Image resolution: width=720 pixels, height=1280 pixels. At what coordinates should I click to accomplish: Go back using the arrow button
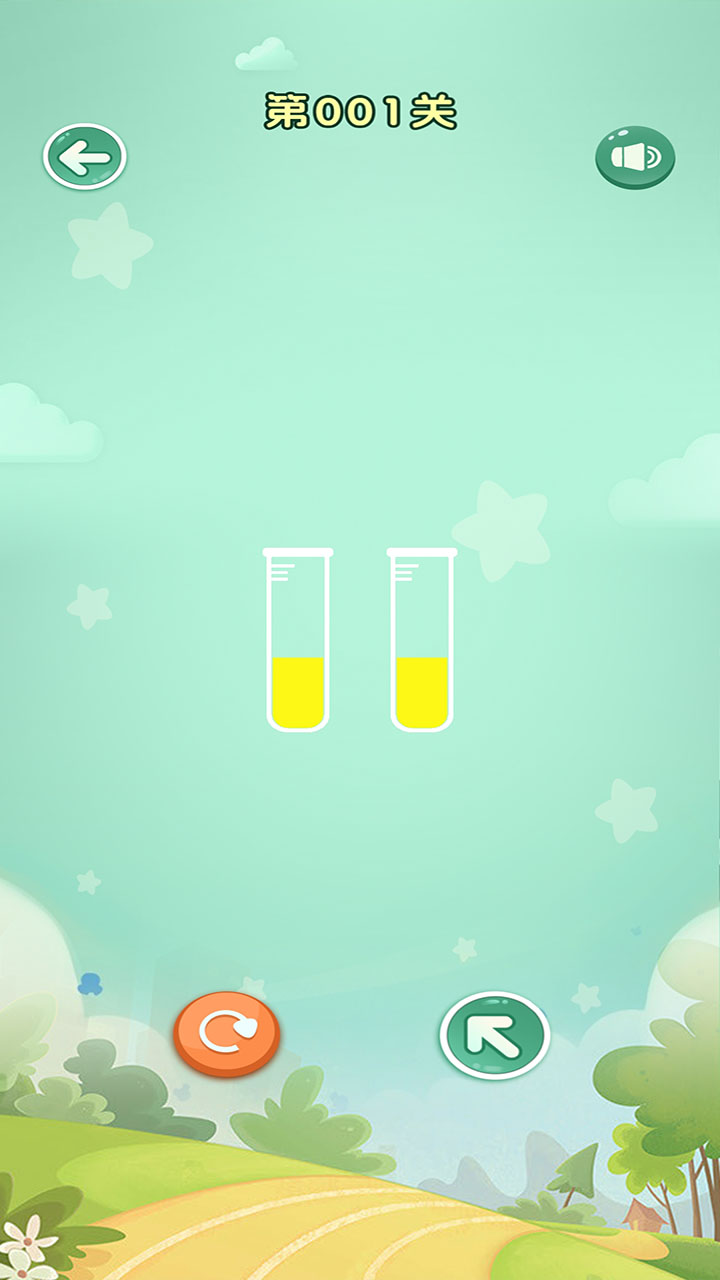[84, 157]
